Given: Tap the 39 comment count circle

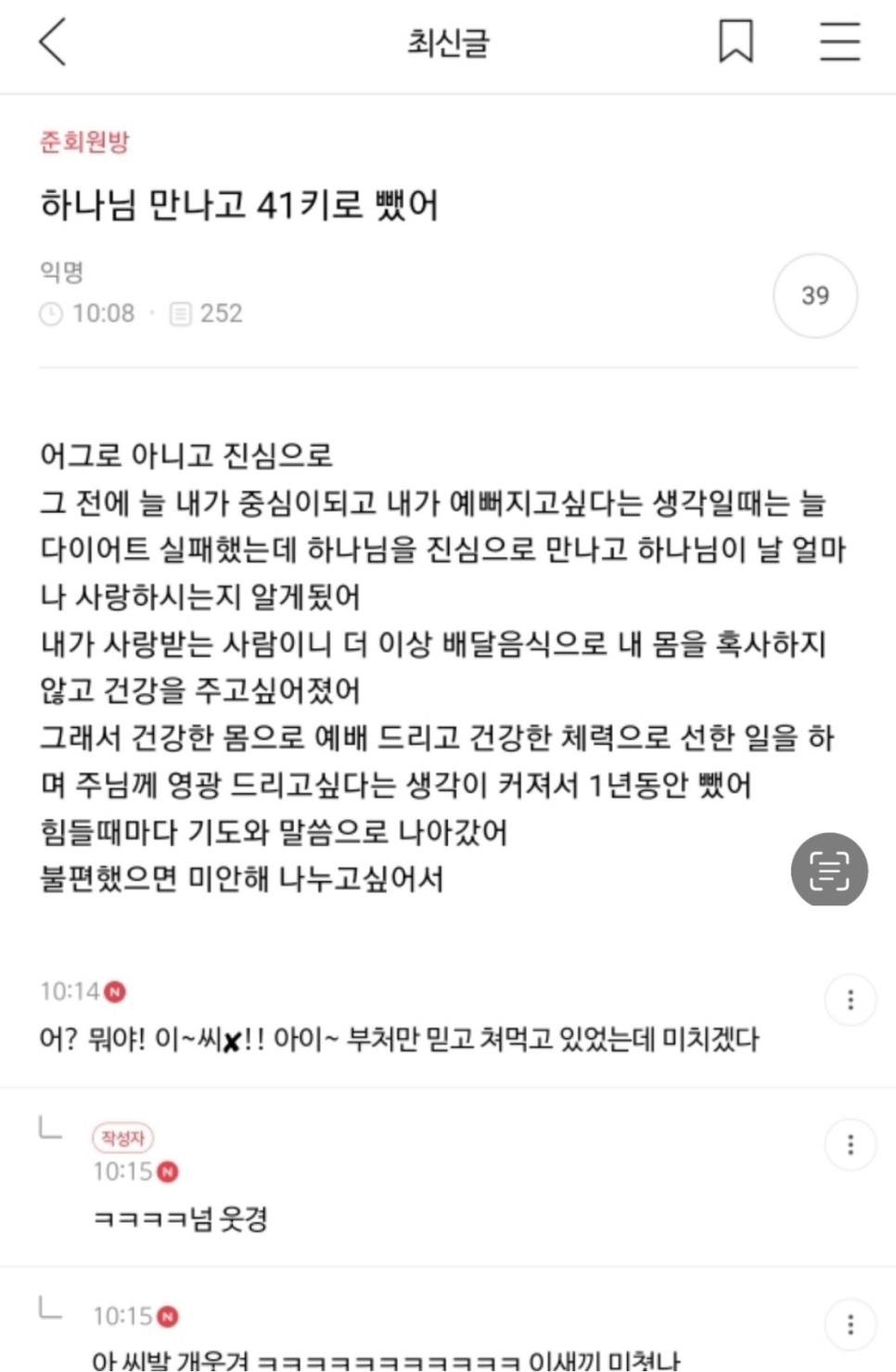Looking at the screenshot, I should [814, 296].
